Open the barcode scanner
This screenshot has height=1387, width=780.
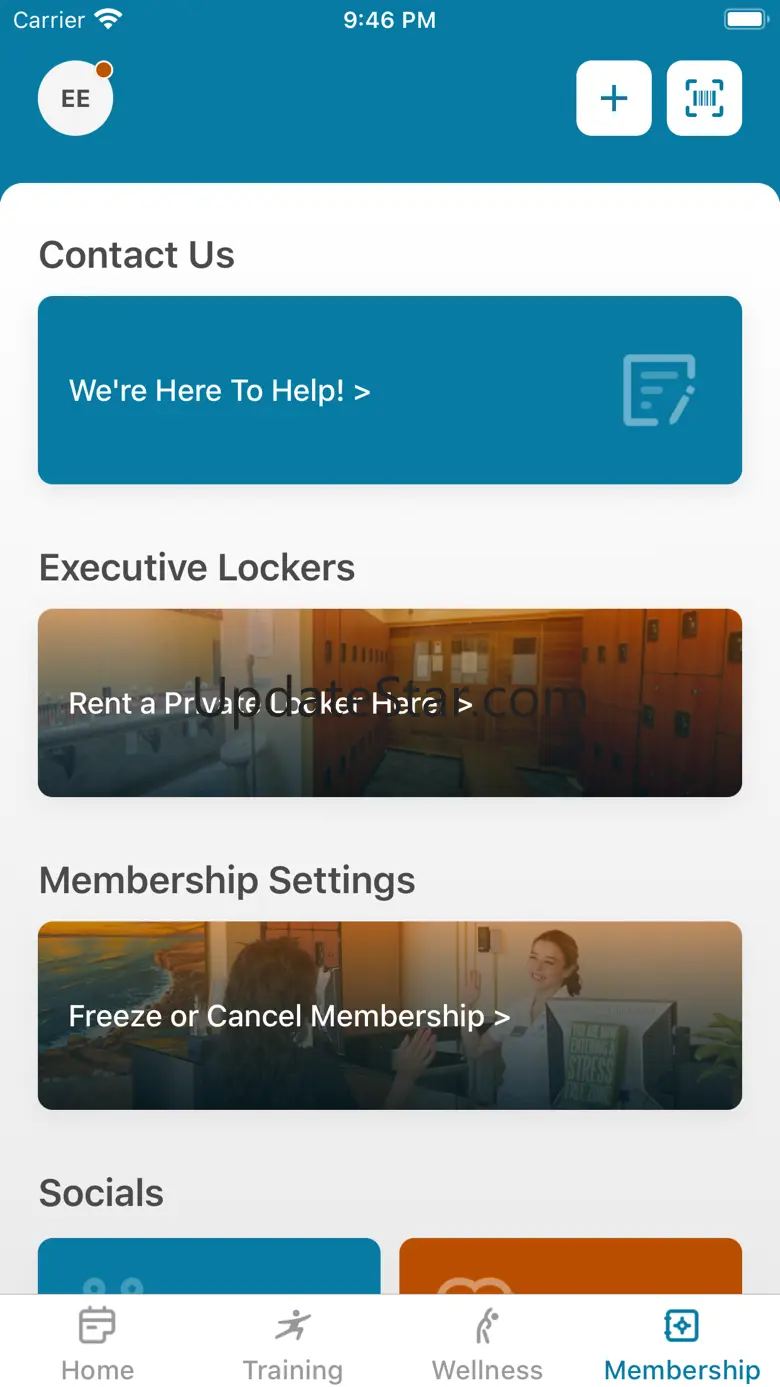(x=704, y=98)
